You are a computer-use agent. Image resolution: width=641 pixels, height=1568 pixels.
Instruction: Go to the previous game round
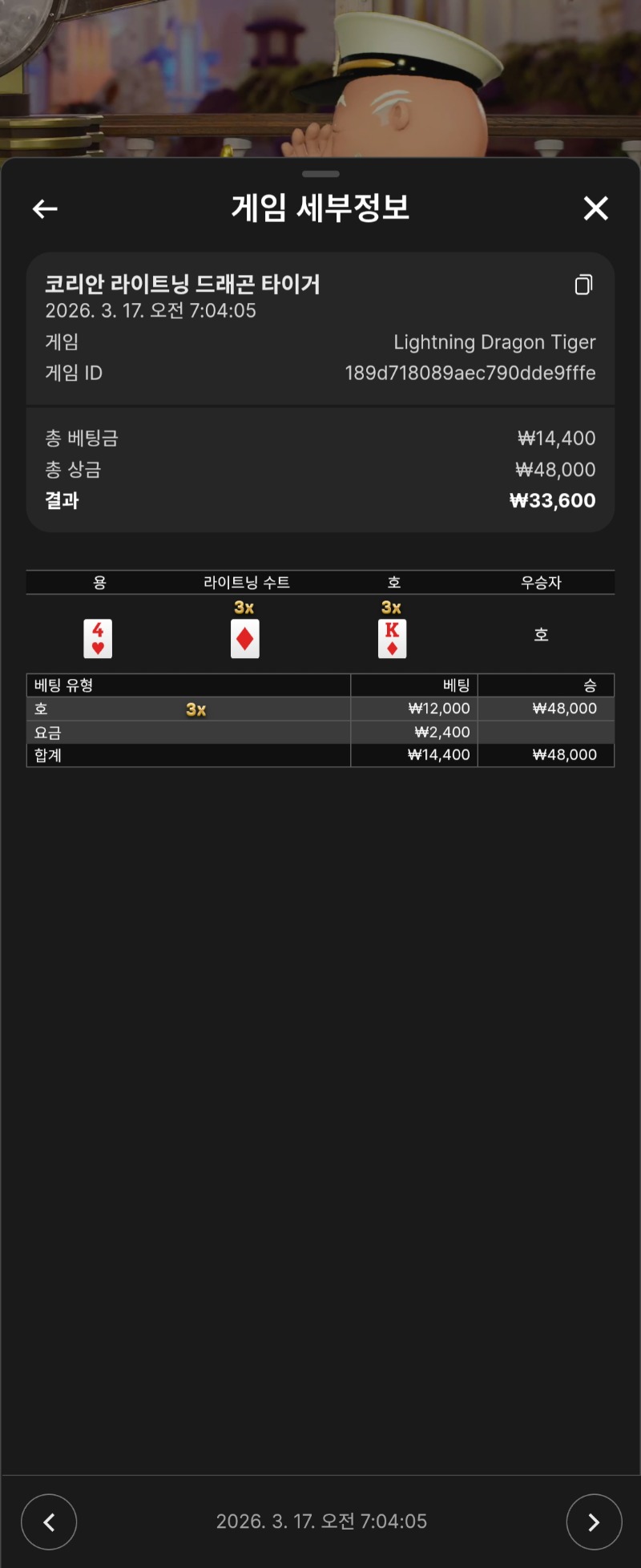click(49, 1522)
